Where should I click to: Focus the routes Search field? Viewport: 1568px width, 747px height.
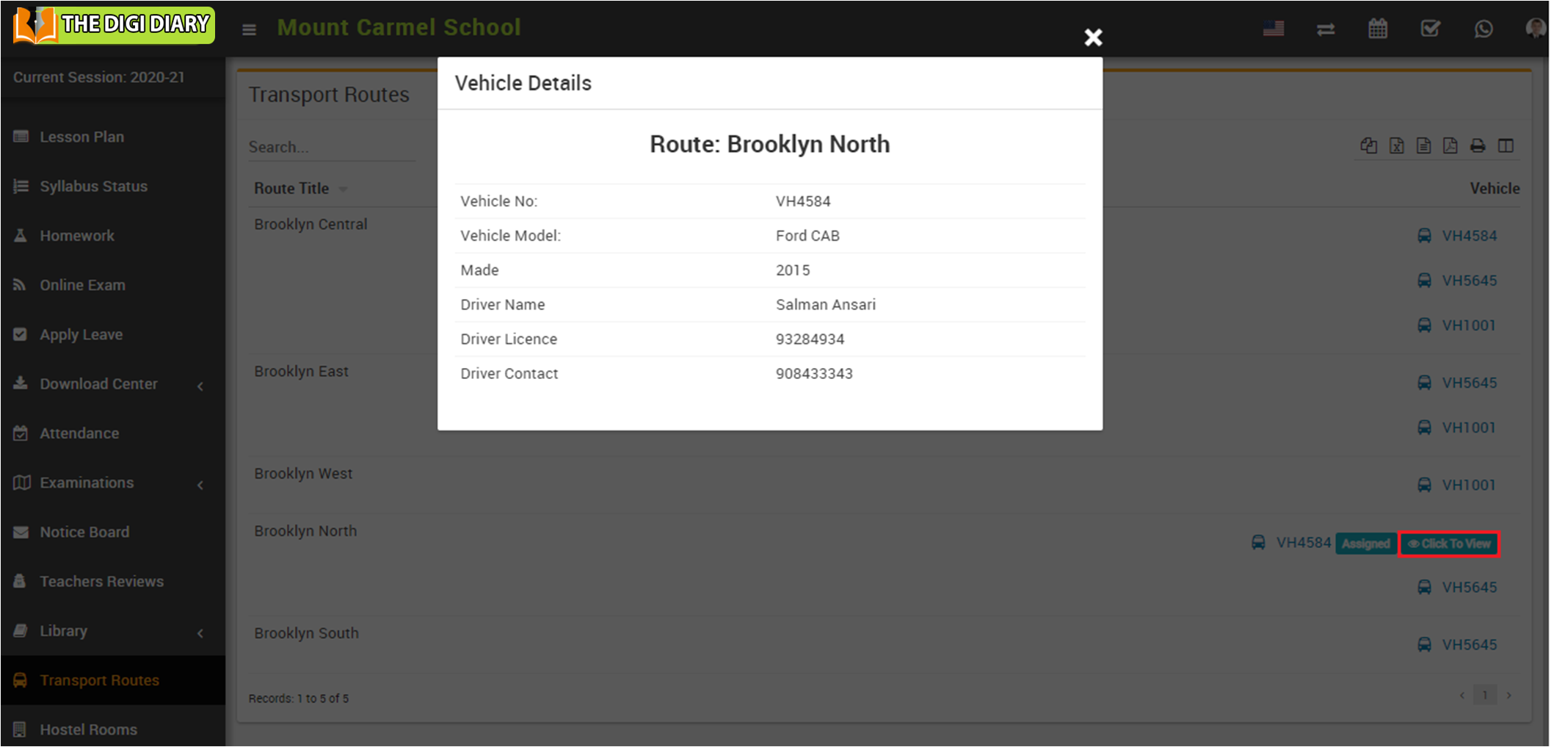coord(330,147)
